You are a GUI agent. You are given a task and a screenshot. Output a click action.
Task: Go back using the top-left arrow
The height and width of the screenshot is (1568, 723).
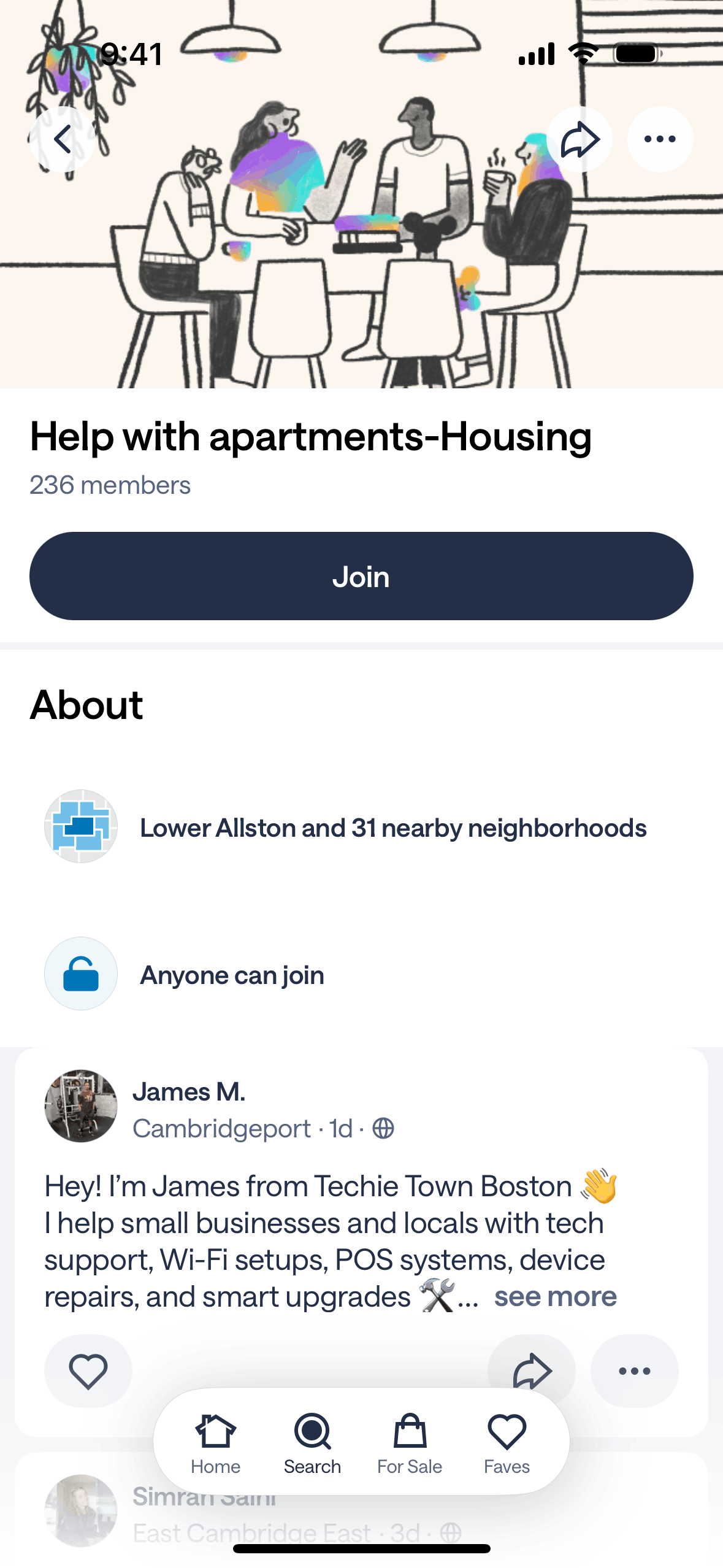[x=62, y=139]
